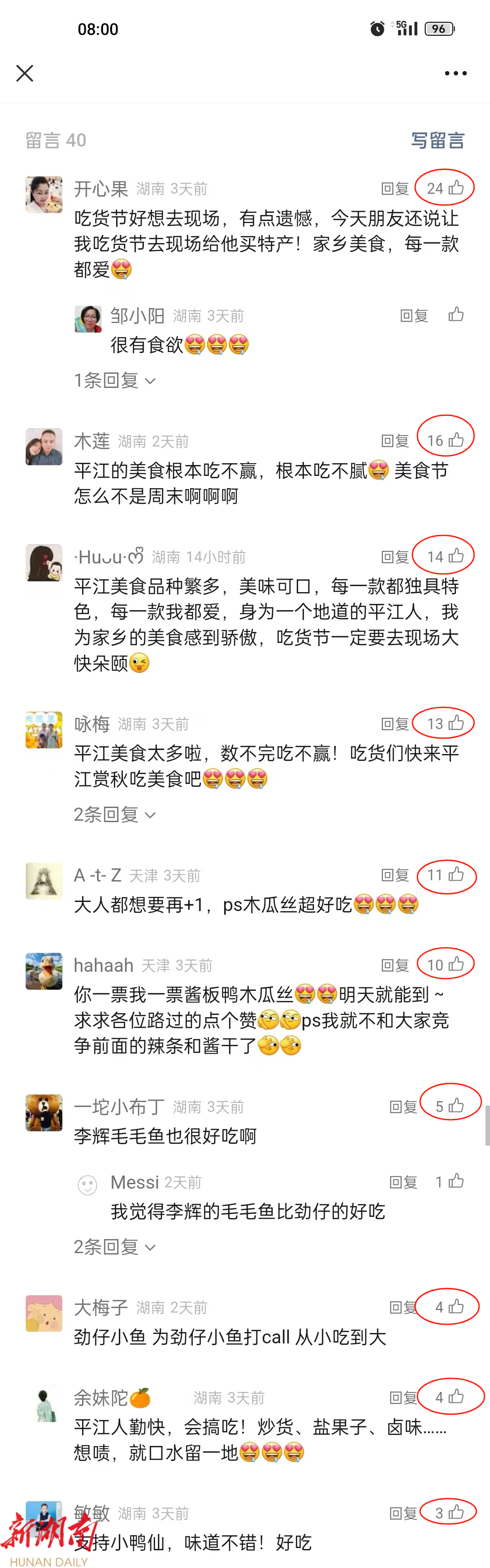Open the three-dot overflow menu
This screenshot has width=490, height=1568.
(x=456, y=73)
